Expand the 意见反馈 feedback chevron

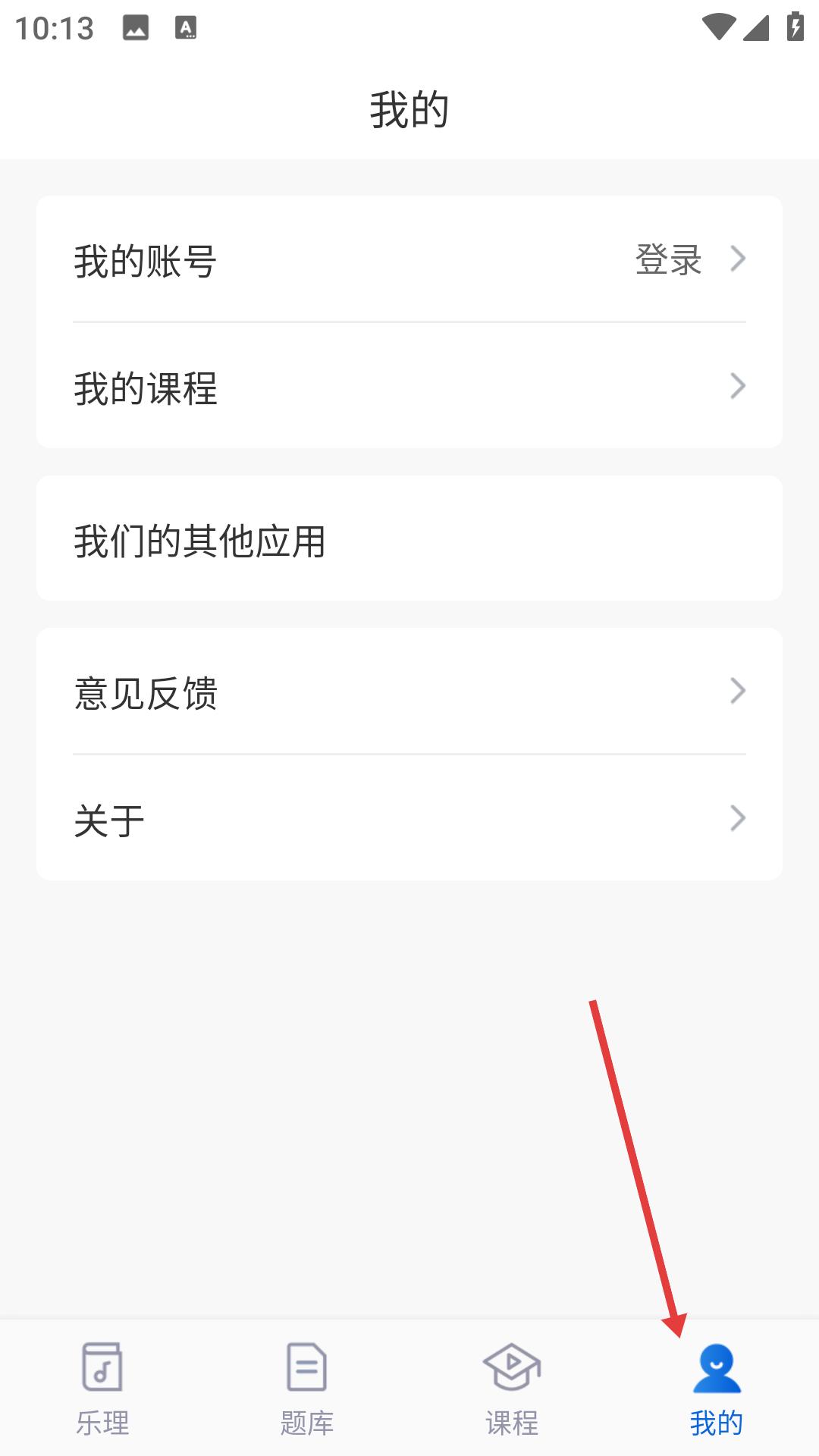[x=736, y=691]
